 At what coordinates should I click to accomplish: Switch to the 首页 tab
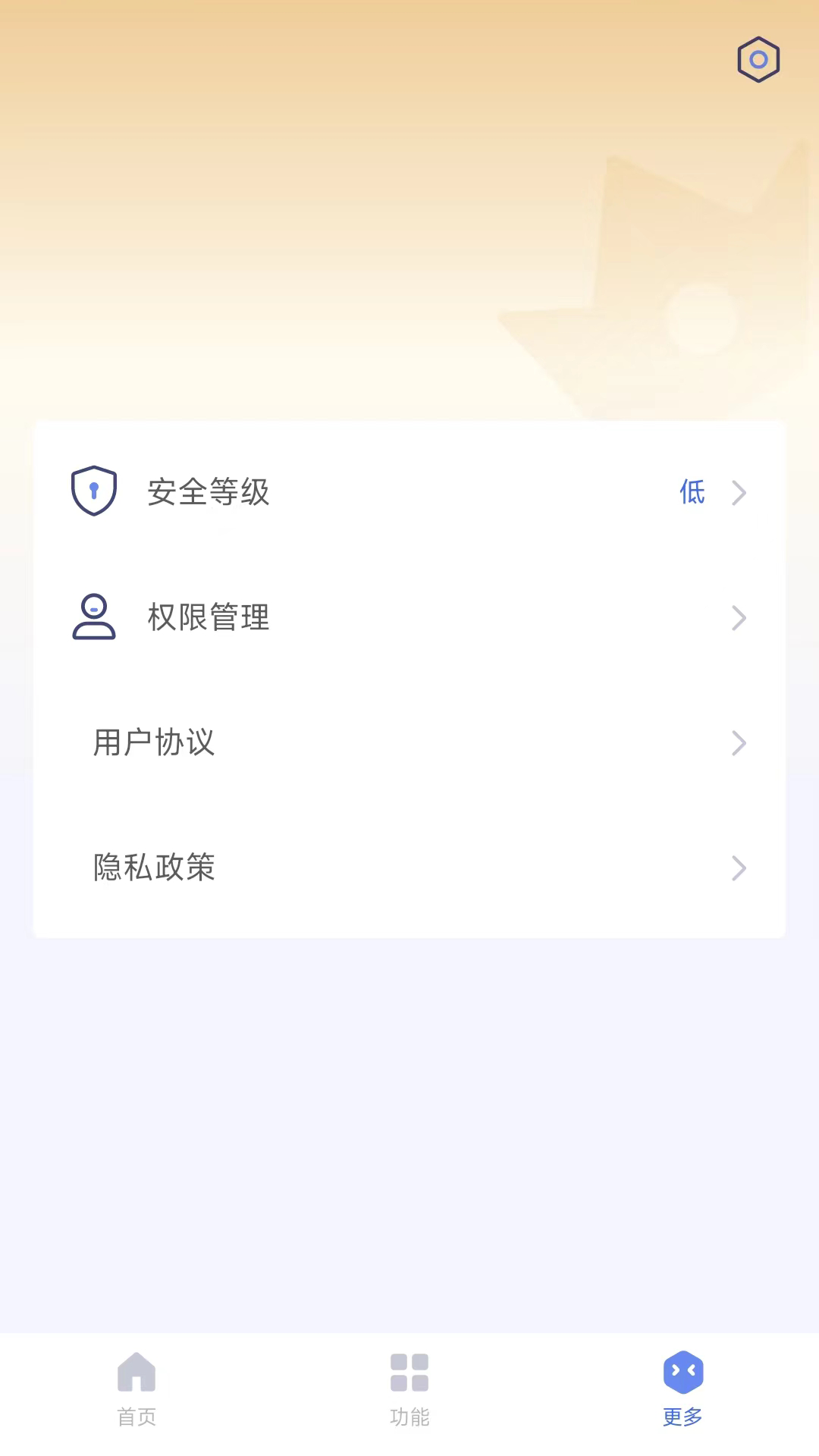pyautogui.click(x=136, y=1392)
